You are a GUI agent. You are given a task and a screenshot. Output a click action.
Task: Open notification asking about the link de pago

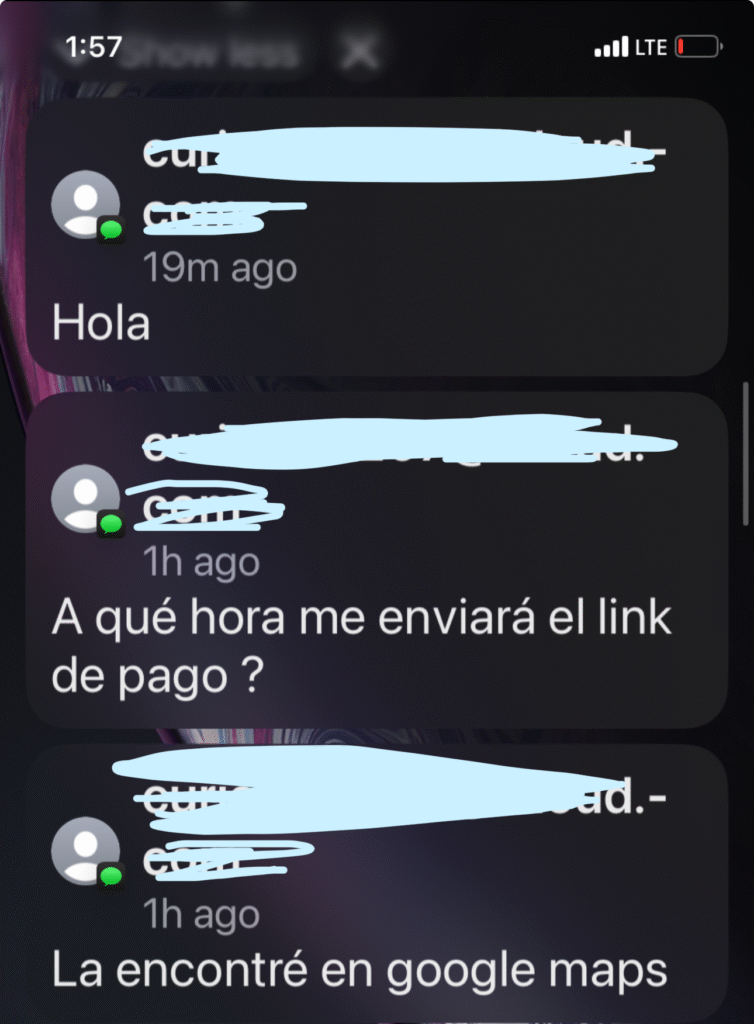(x=376, y=560)
